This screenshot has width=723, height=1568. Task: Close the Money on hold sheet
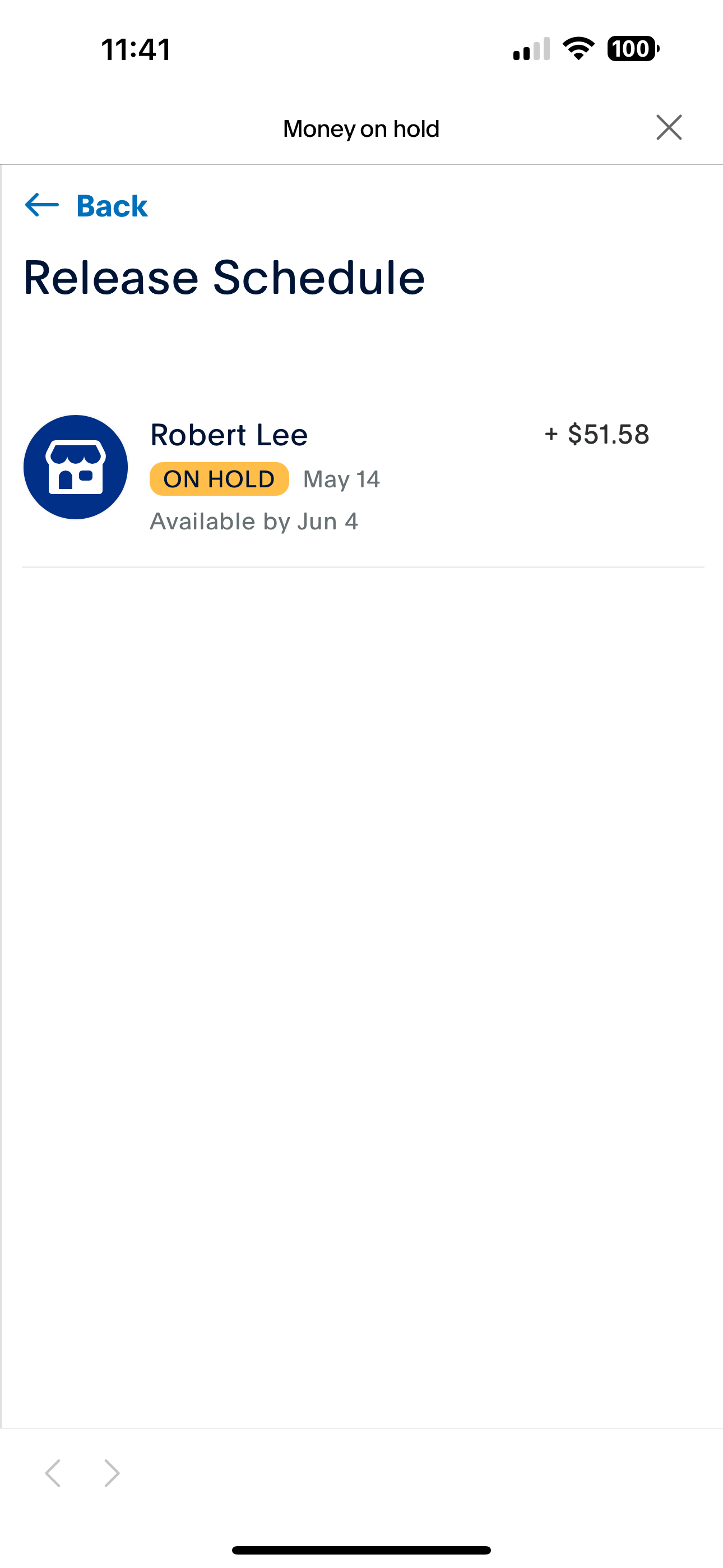point(669,127)
